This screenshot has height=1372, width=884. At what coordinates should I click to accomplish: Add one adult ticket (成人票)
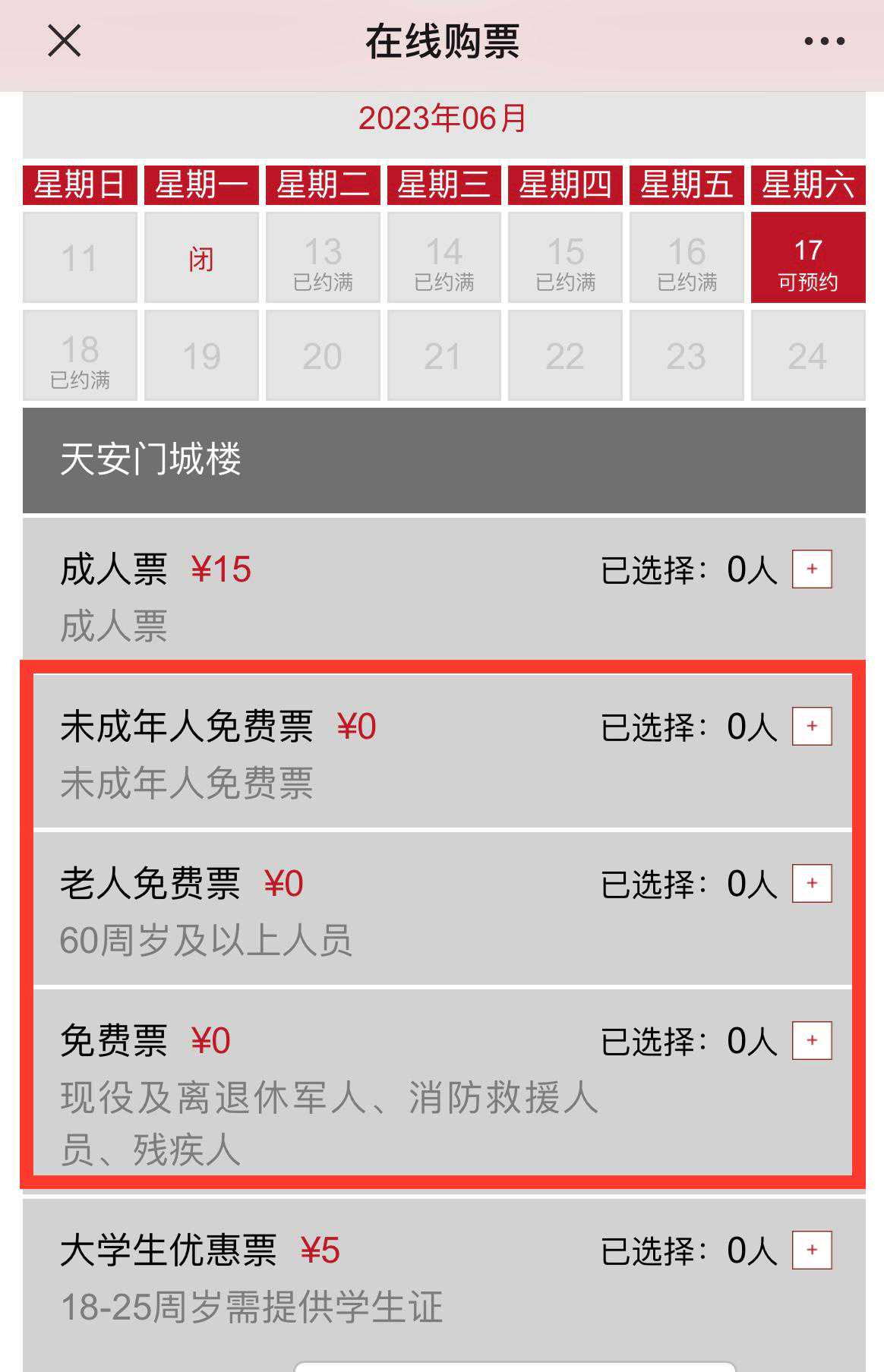812,569
